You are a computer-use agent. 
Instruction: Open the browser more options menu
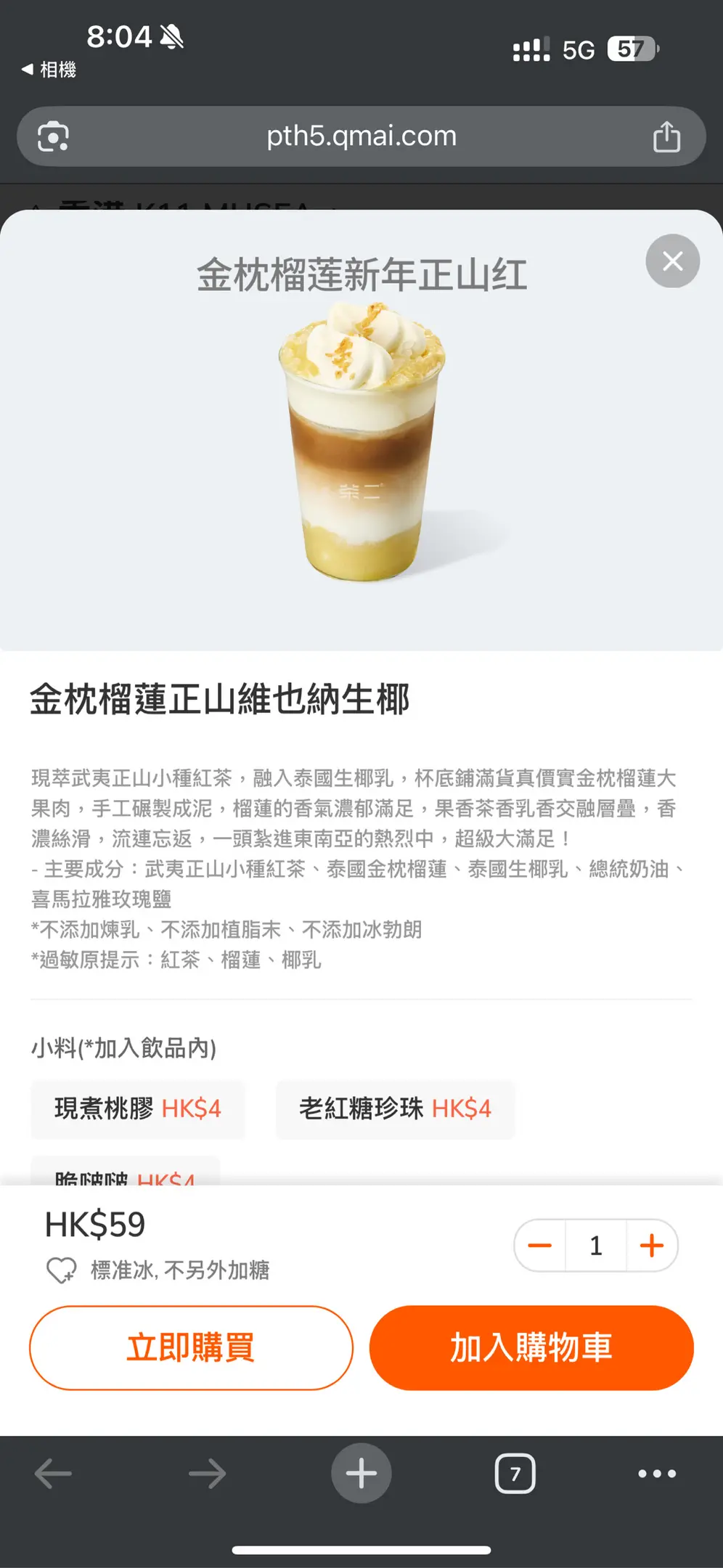[657, 1474]
